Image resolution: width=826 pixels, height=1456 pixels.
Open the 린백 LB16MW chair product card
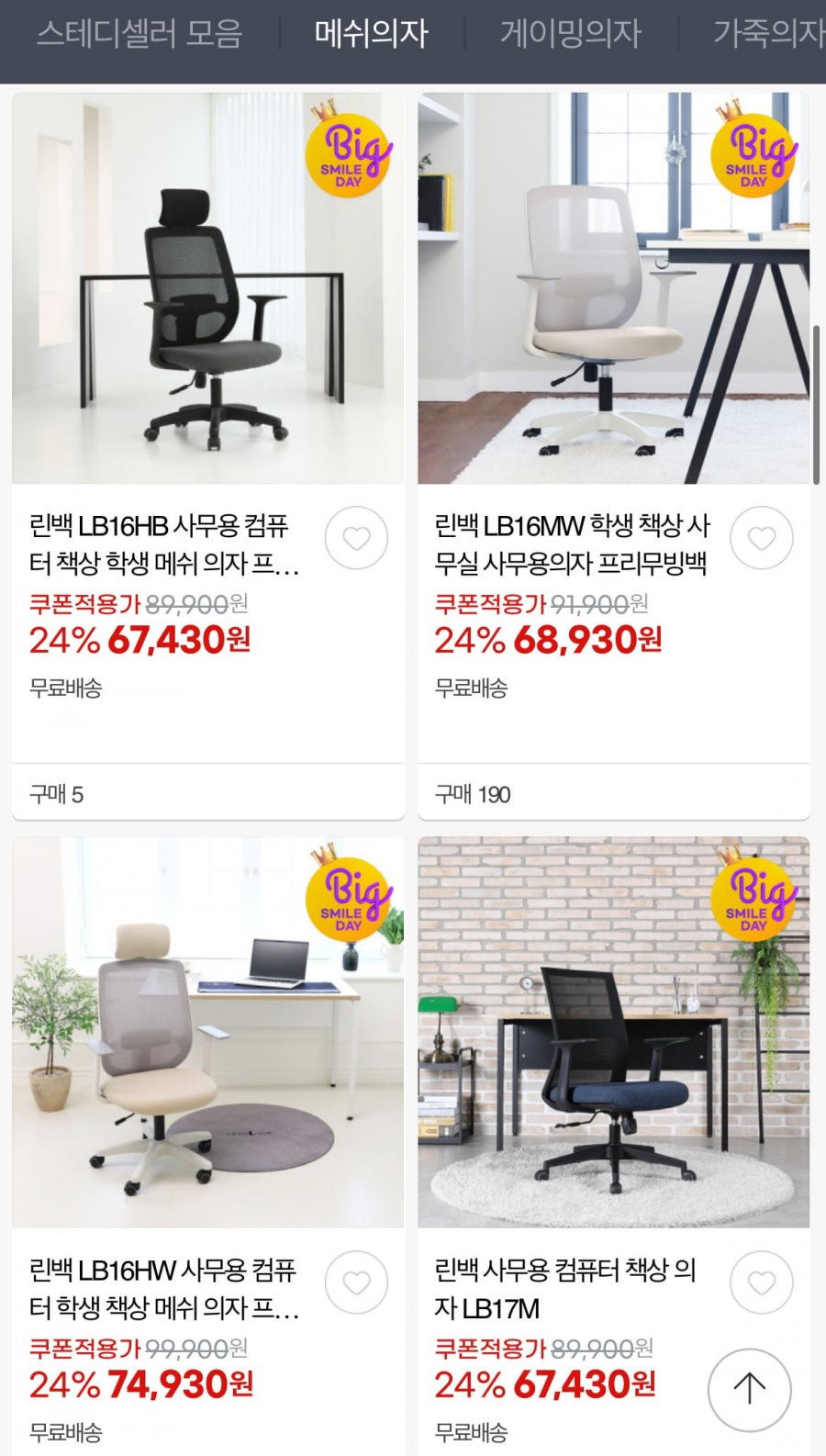pyautogui.click(x=613, y=289)
